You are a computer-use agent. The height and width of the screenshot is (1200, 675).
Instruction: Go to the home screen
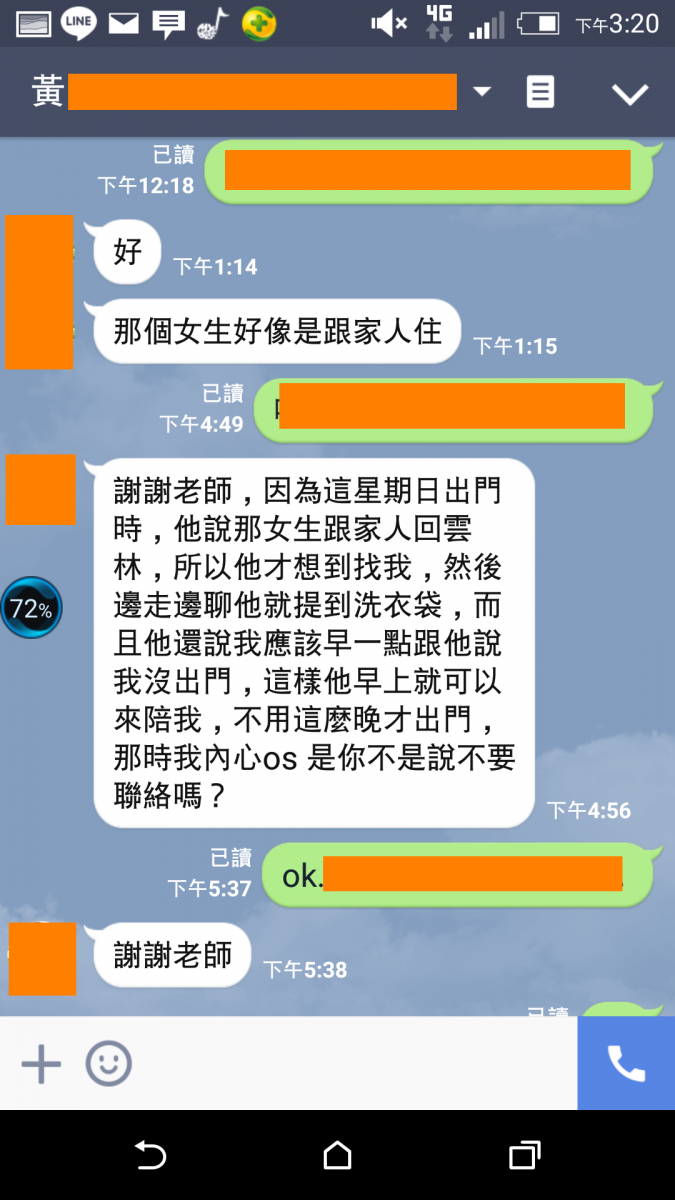[x=337, y=1156]
